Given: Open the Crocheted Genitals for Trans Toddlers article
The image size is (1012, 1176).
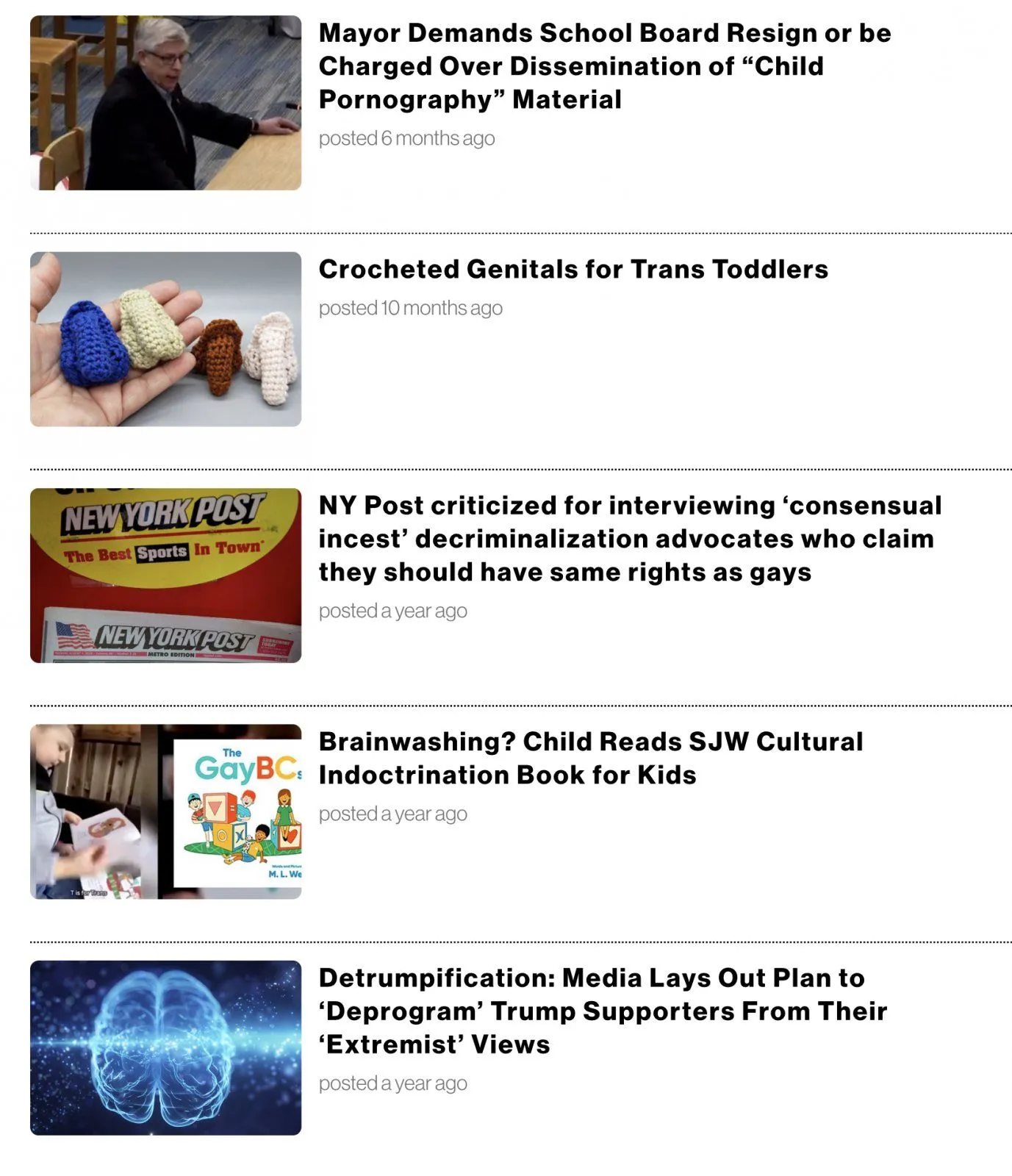Looking at the screenshot, I should 573,269.
